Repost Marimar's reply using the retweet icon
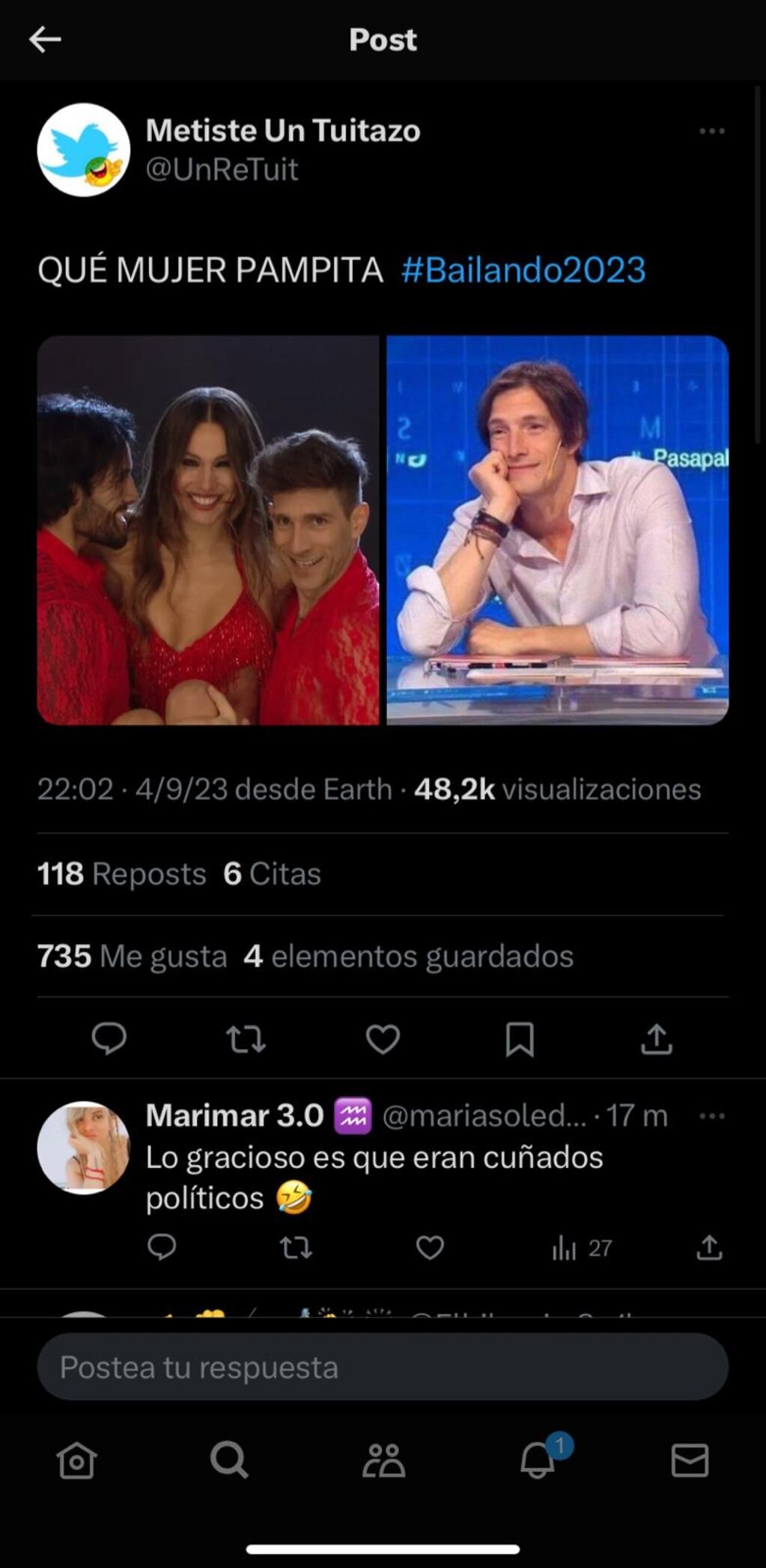 [x=297, y=1249]
